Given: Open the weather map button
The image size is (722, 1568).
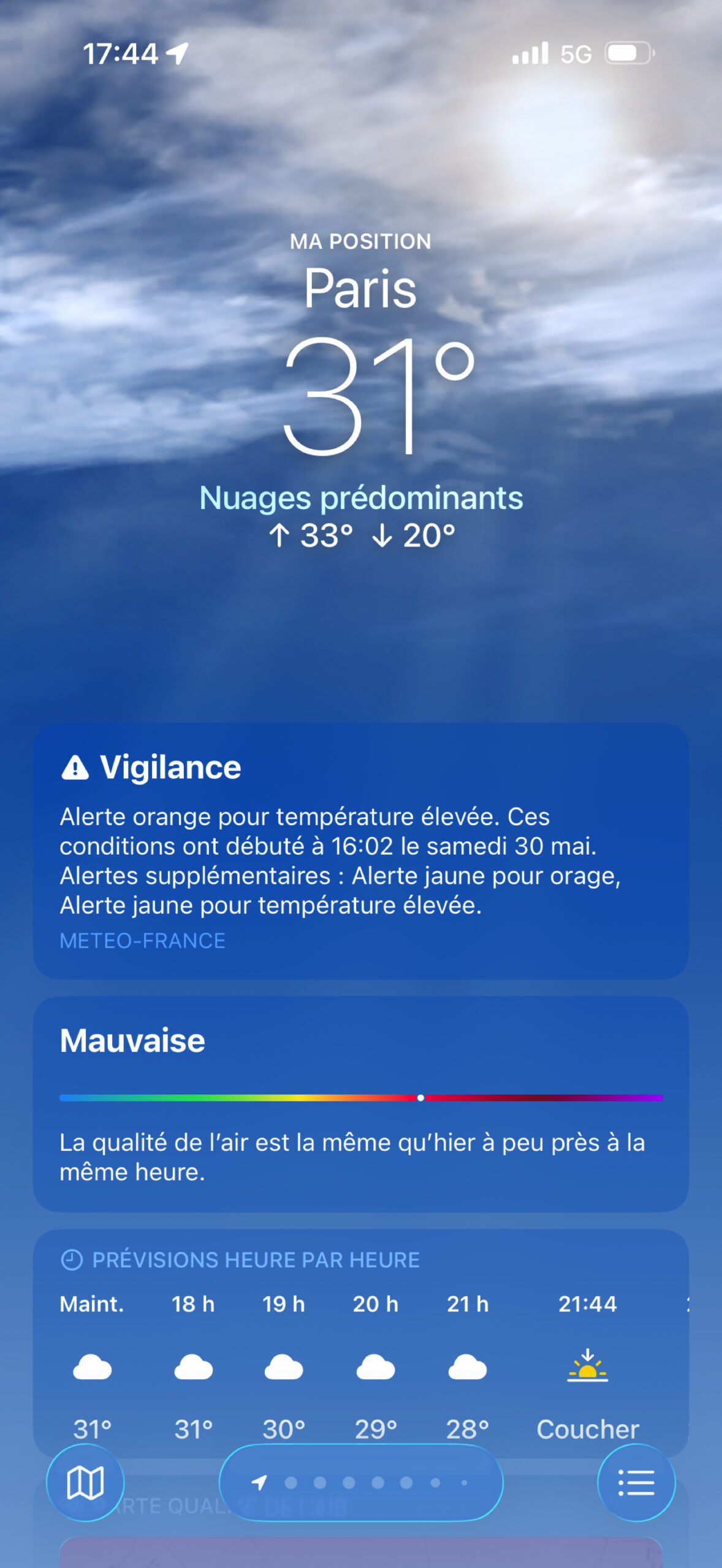Looking at the screenshot, I should click(x=85, y=1482).
